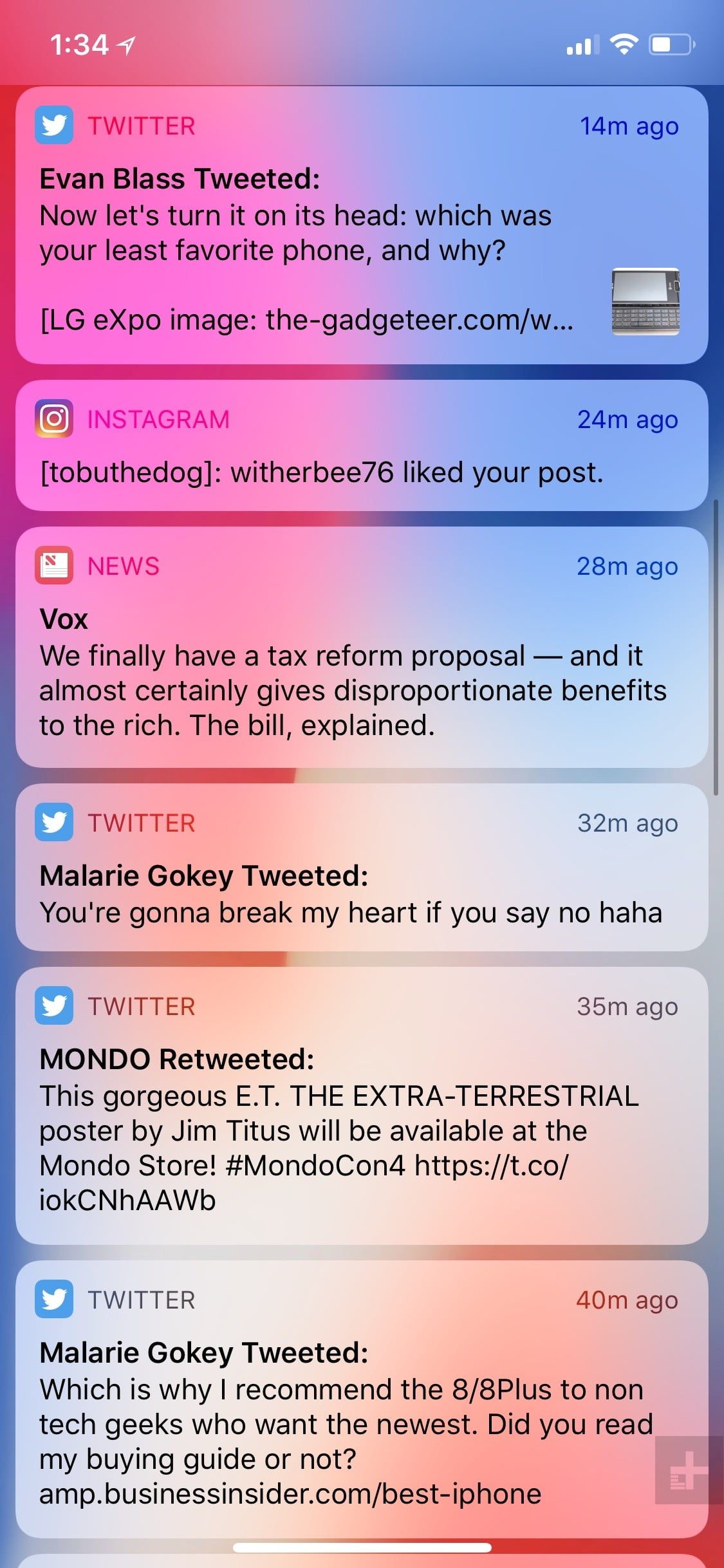
Task: Open the Vox tax reform news notification
Action: pos(360,647)
